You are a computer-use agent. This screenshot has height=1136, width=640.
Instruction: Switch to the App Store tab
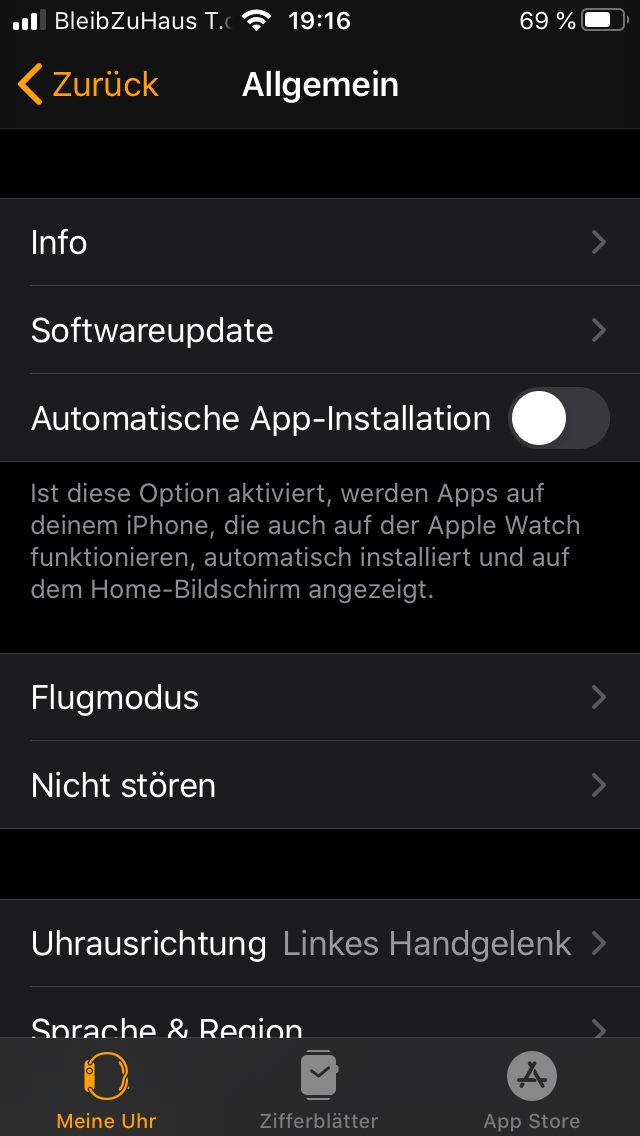(x=531, y=1090)
